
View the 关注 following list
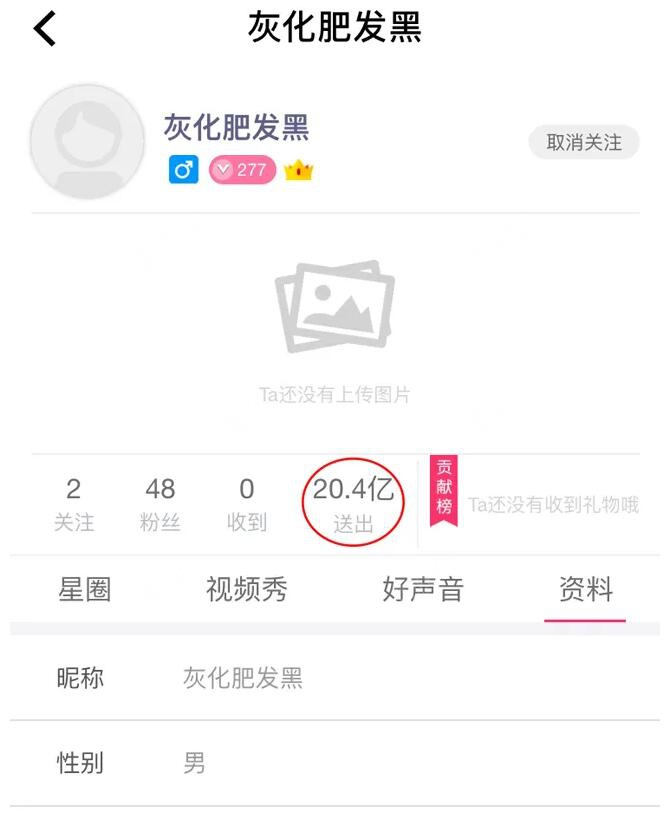(x=73, y=503)
